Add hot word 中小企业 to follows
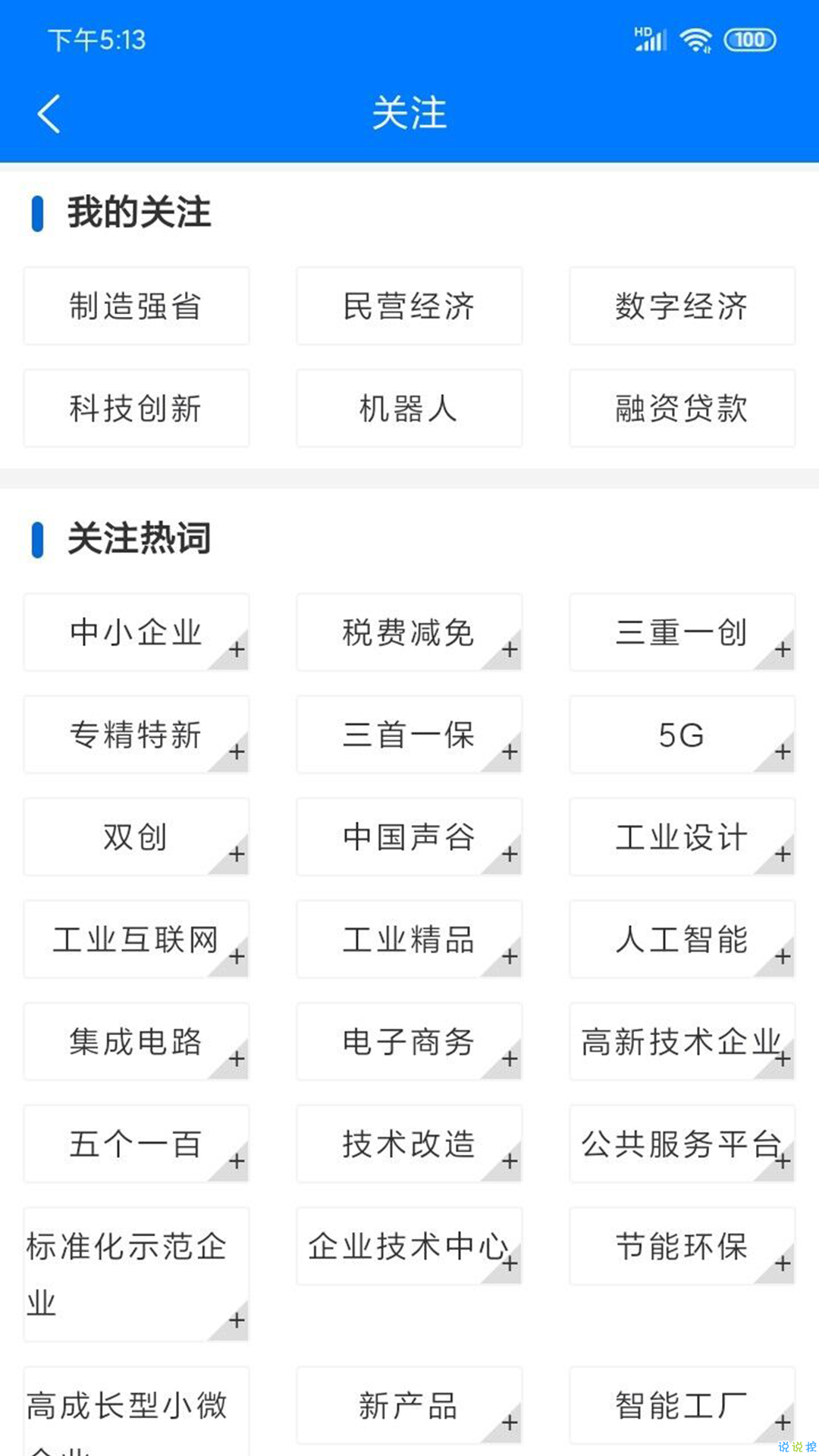This screenshot has width=819, height=1456. pos(136,632)
